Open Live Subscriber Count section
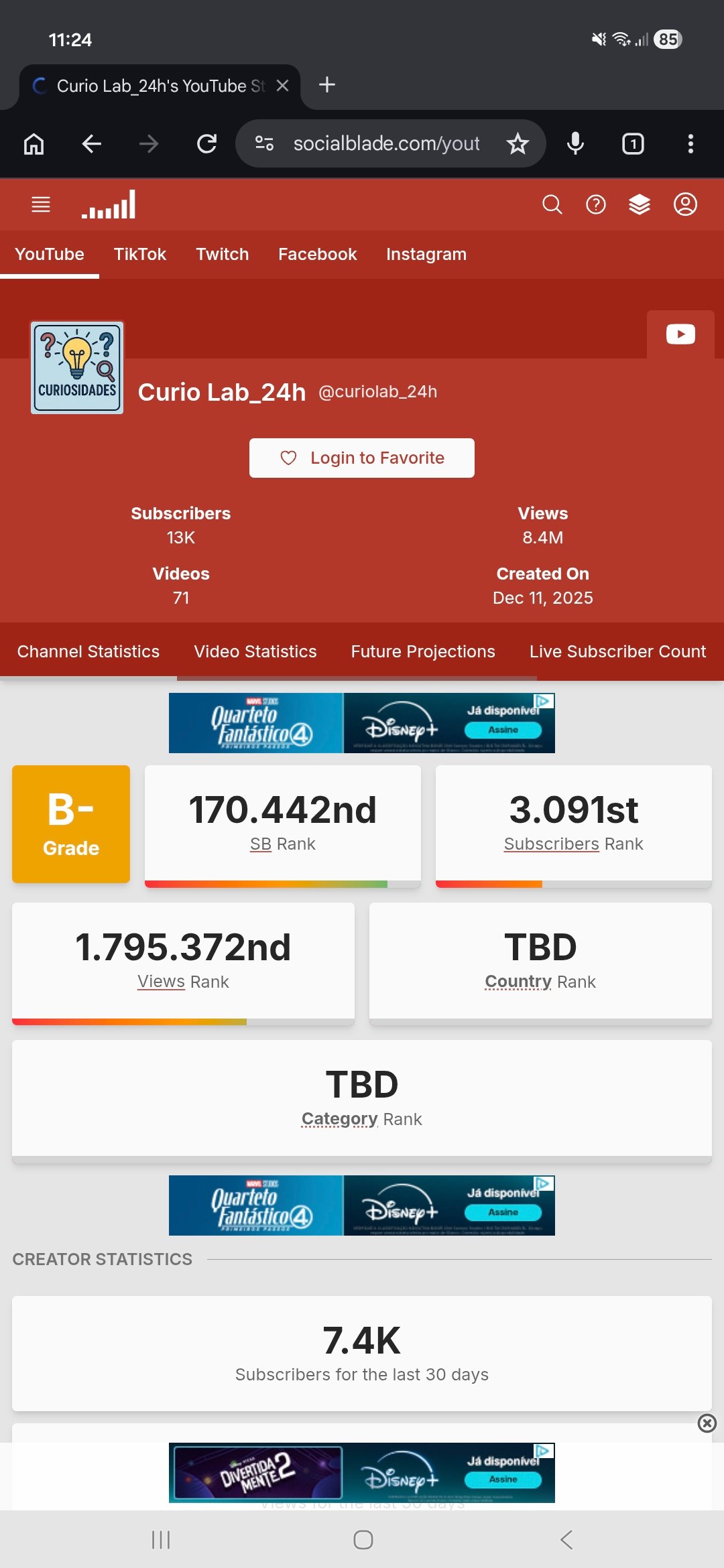Image resolution: width=724 pixels, height=1568 pixels. tap(617, 652)
